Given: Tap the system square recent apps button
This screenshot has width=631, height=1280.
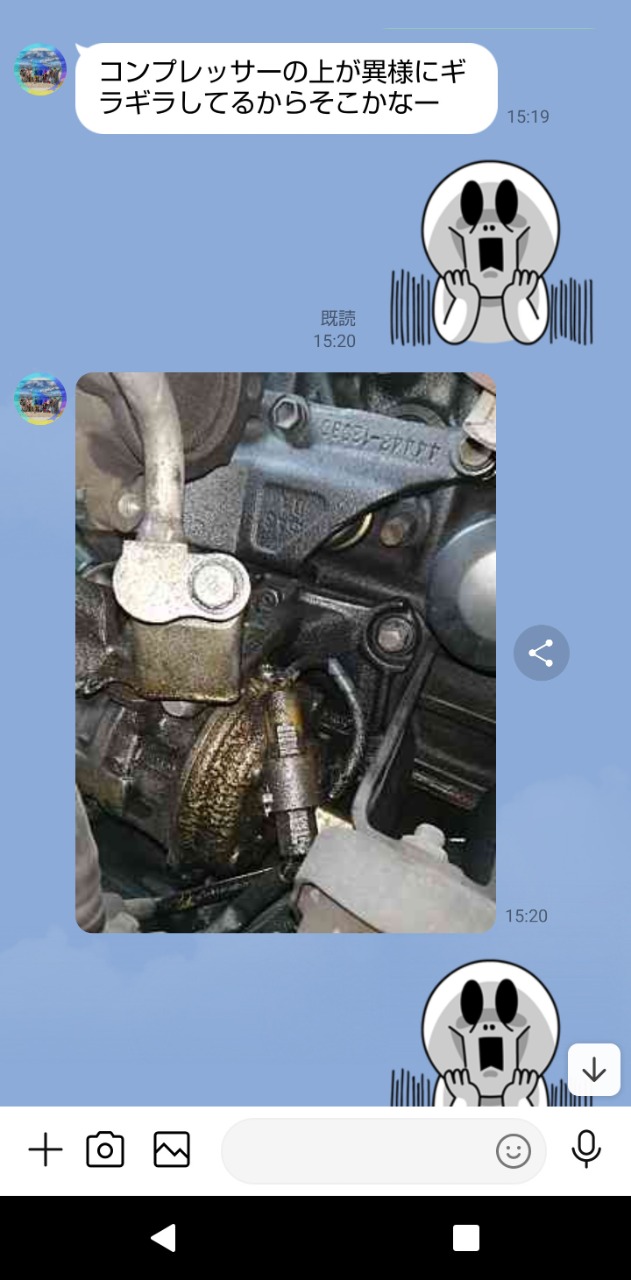Looking at the screenshot, I should (466, 1238).
